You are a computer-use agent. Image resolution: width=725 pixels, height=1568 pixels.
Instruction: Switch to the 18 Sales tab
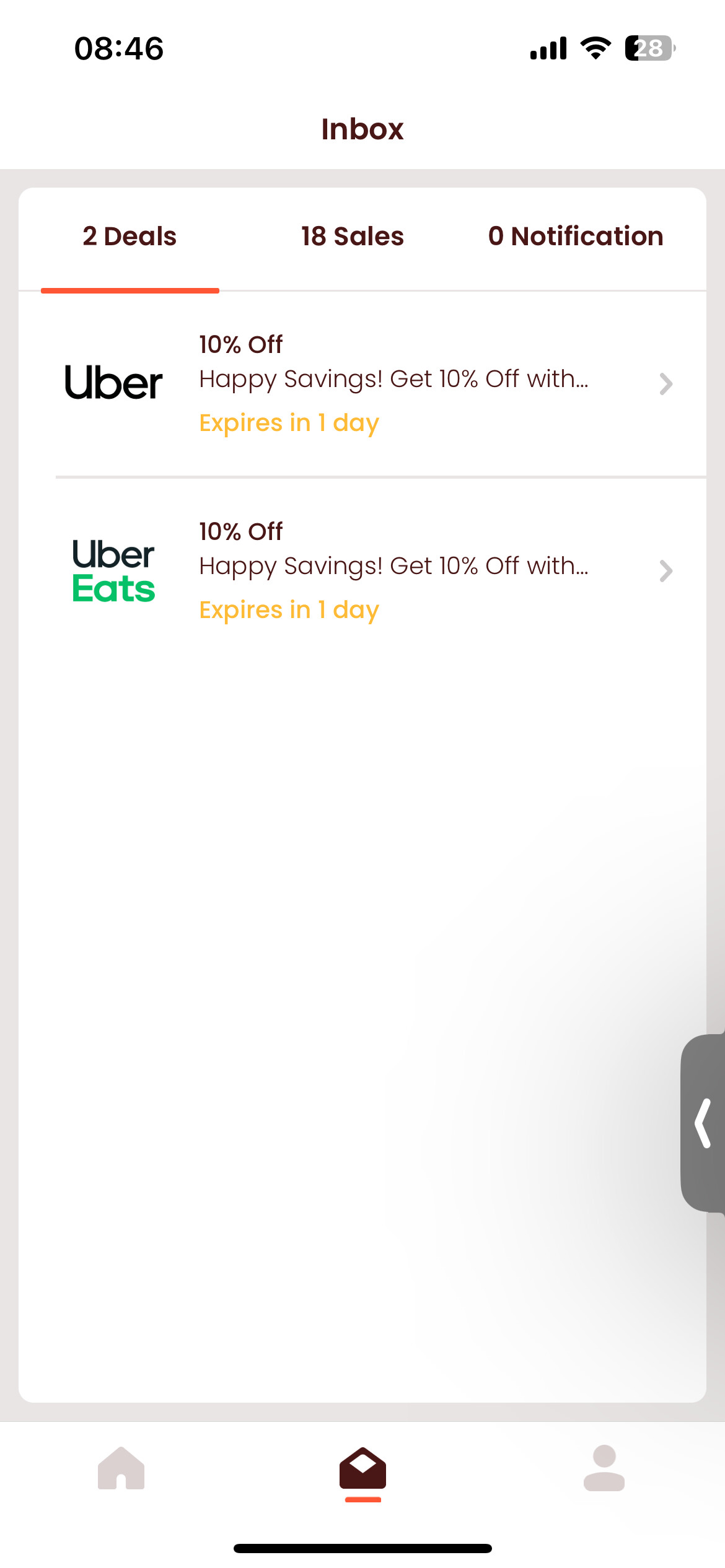click(352, 237)
